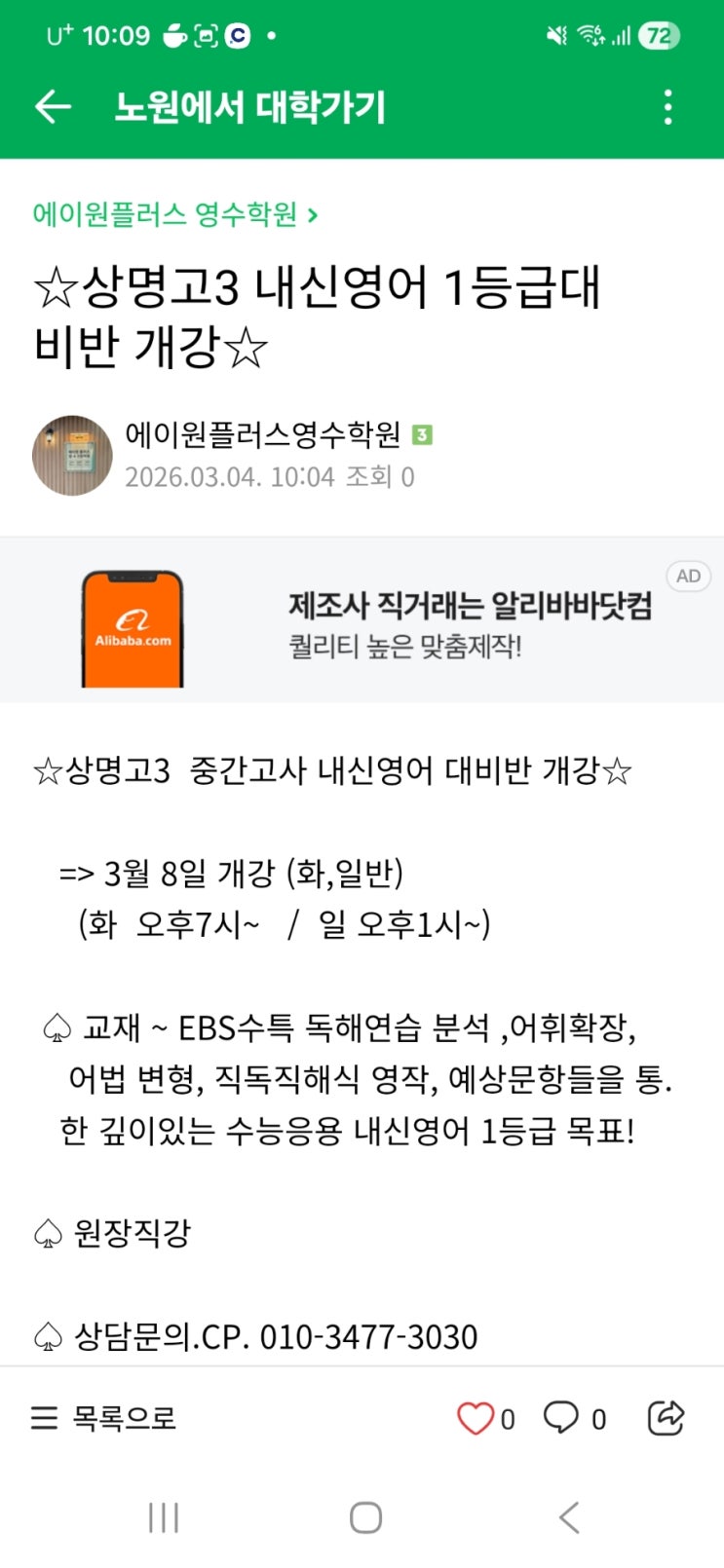This screenshot has height=1568, width=724.
Task: Go back using the top arrow
Action: (x=54, y=107)
